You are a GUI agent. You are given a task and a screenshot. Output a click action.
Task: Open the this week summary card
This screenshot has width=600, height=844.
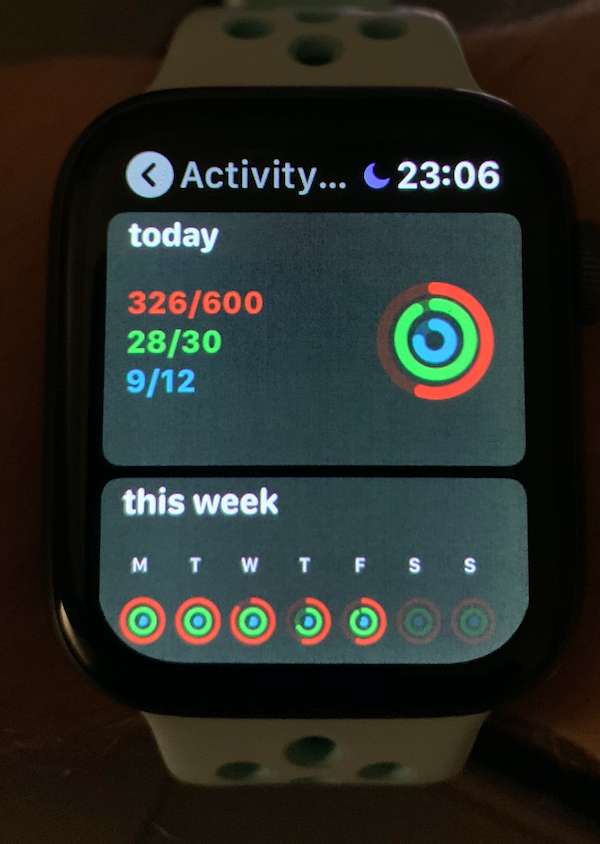(x=312, y=570)
